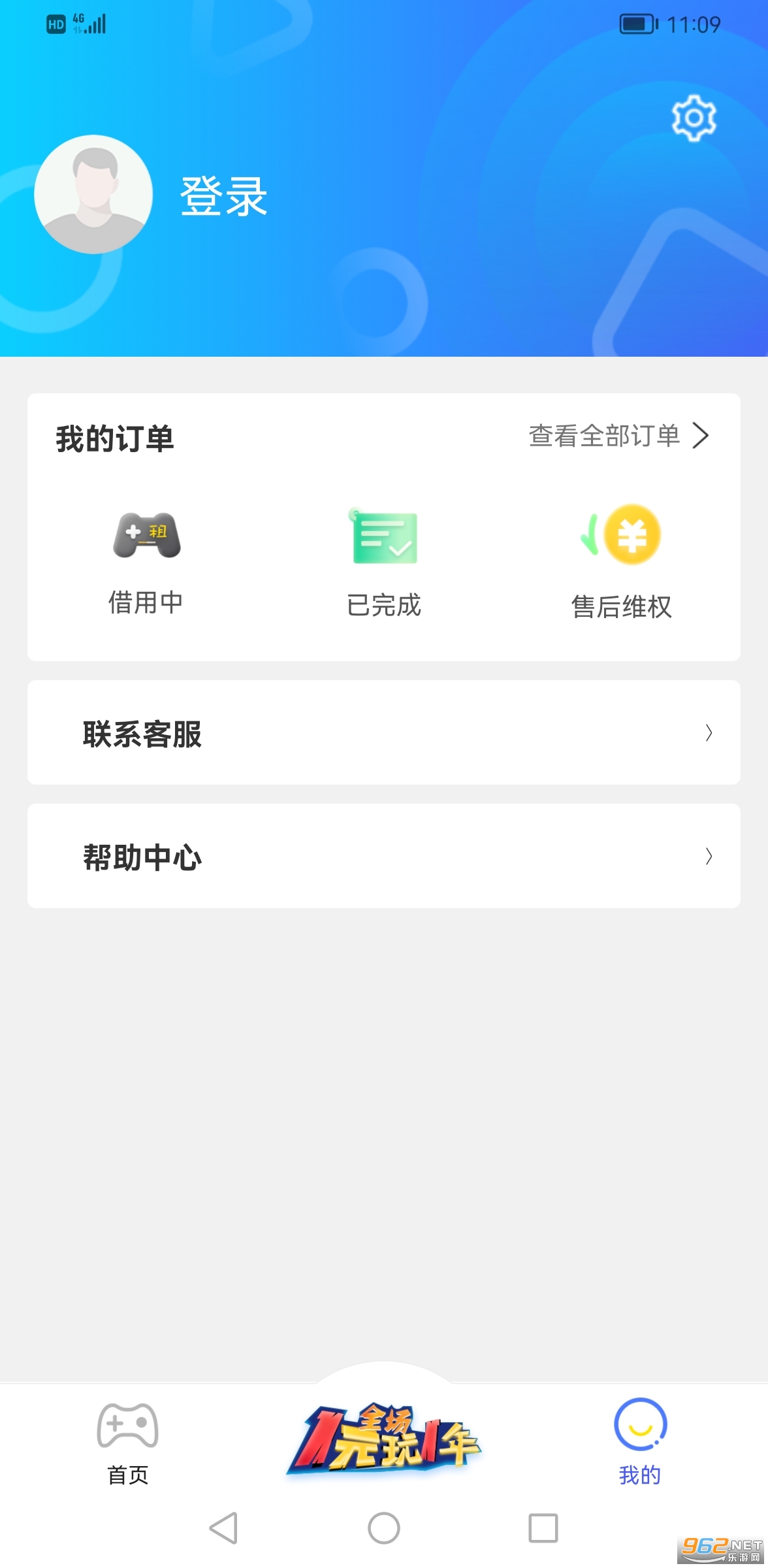
Task: Tap the default profile avatar
Action: [x=93, y=195]
